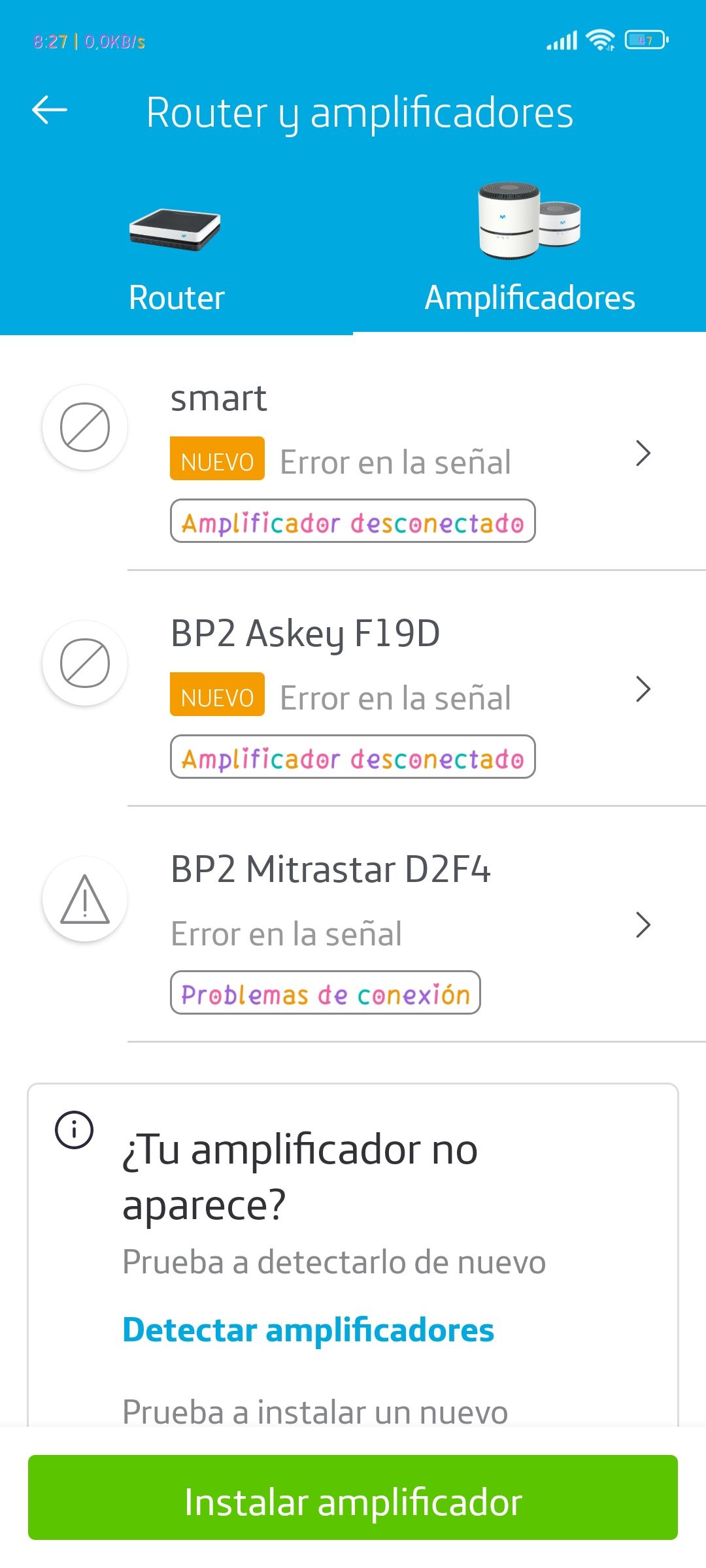Screen dimensions: 706x1568
Task: Tap the Wi-Fi icon in the status bar
Action: coord(599,39)
